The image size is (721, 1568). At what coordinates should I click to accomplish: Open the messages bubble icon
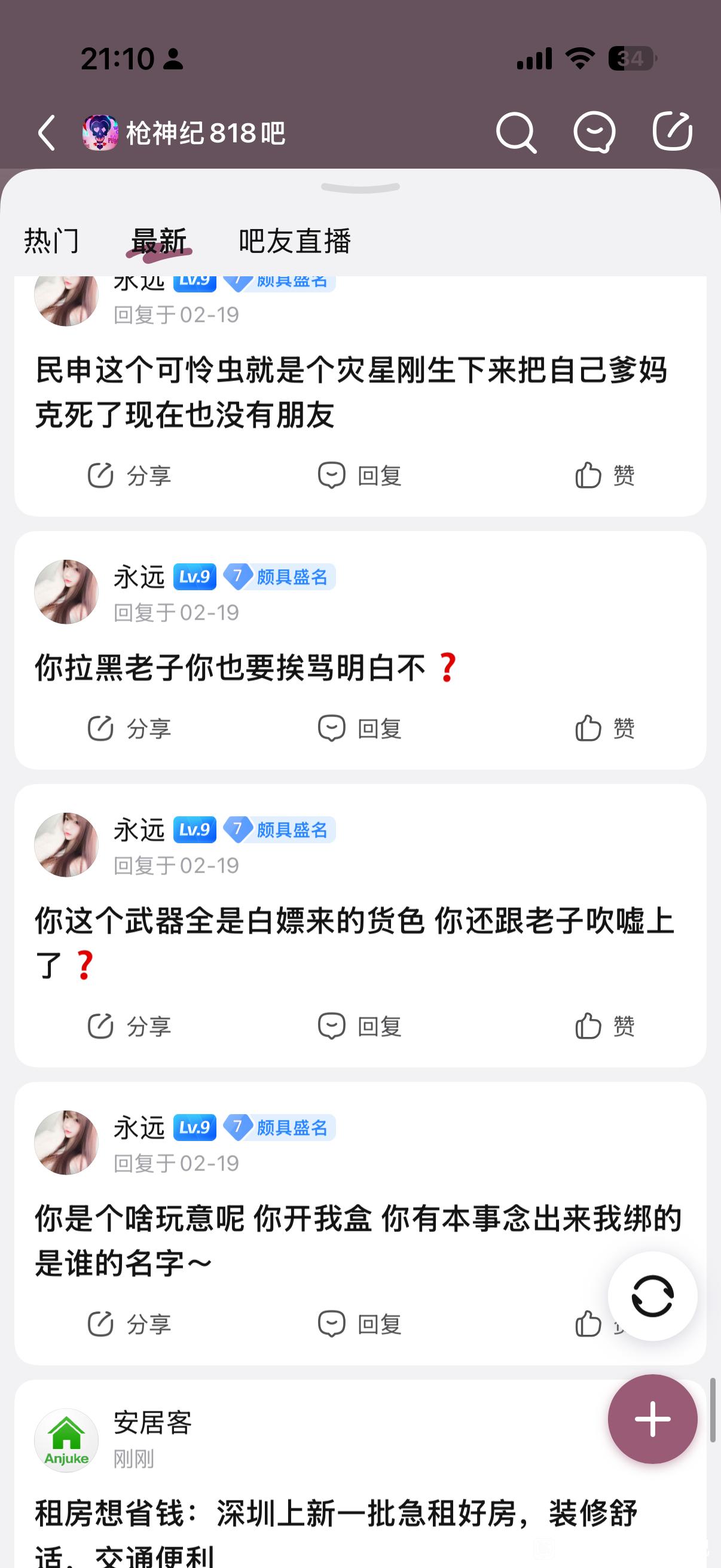(x=594, y=132)
